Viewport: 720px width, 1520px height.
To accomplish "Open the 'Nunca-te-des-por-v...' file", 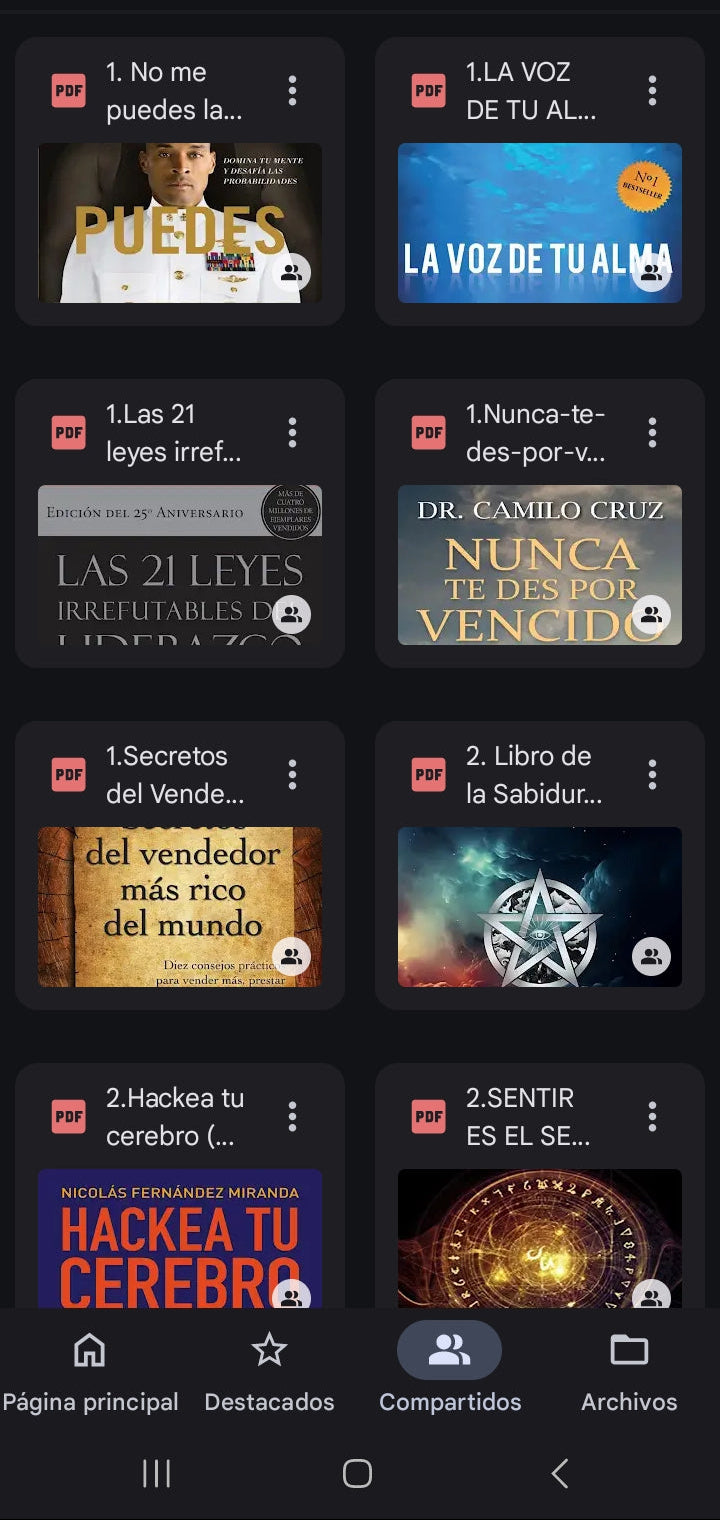I will click(540, 564).
